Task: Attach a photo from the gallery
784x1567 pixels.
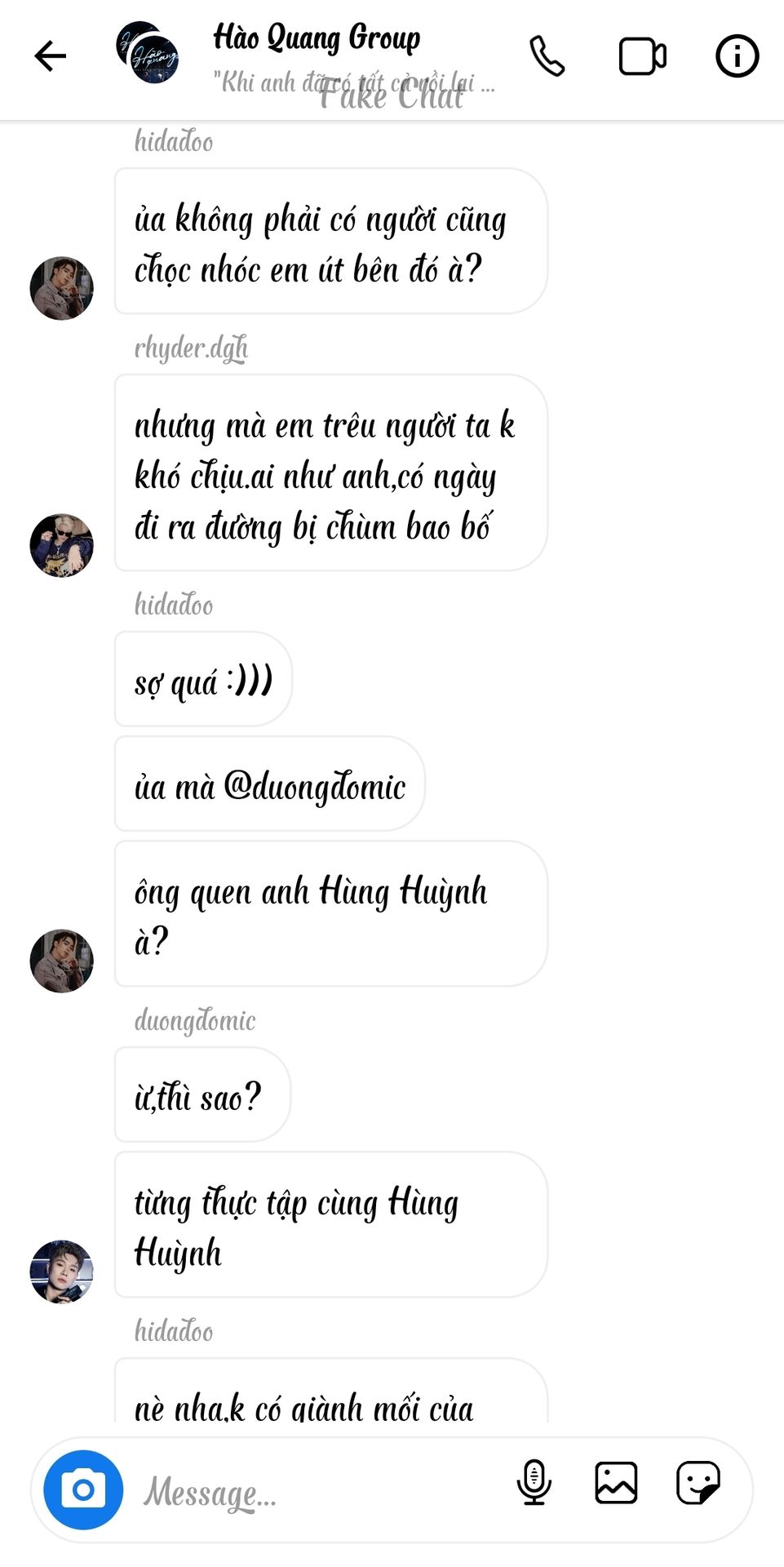Action: 616,1482
